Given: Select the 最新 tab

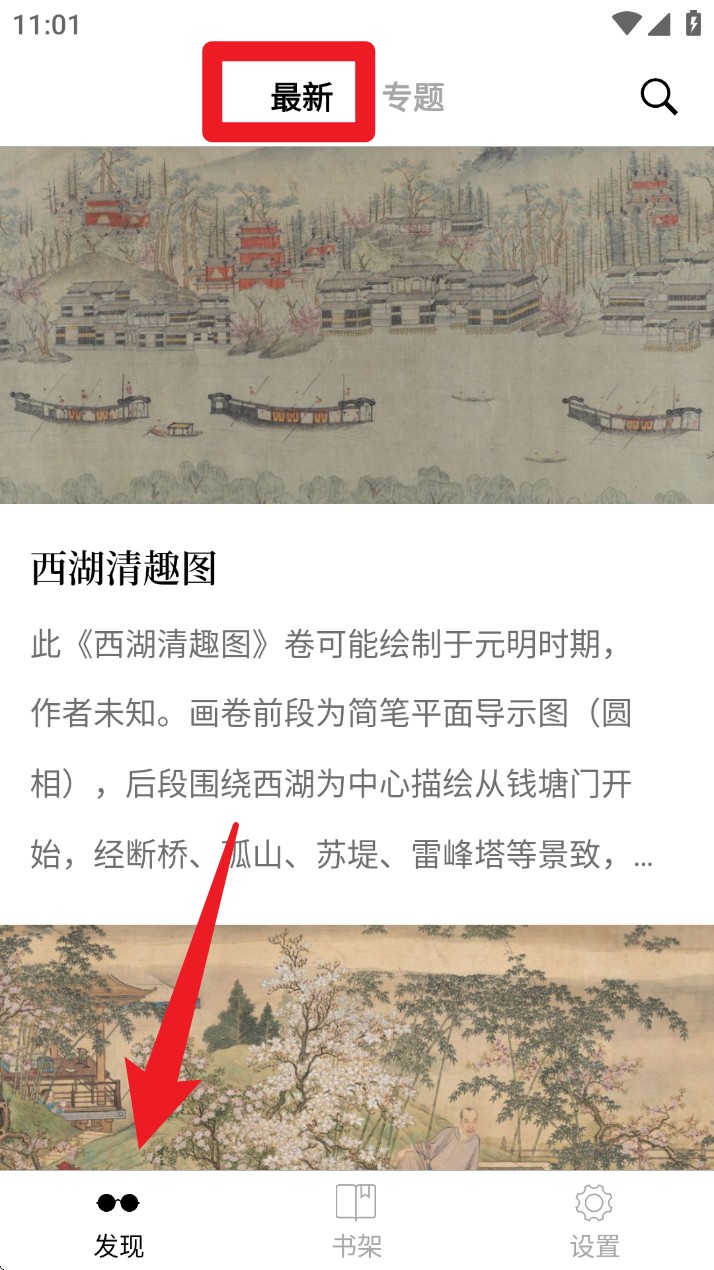Looking at the screenshot, I should pyautogui.click(x=301, y=98).
